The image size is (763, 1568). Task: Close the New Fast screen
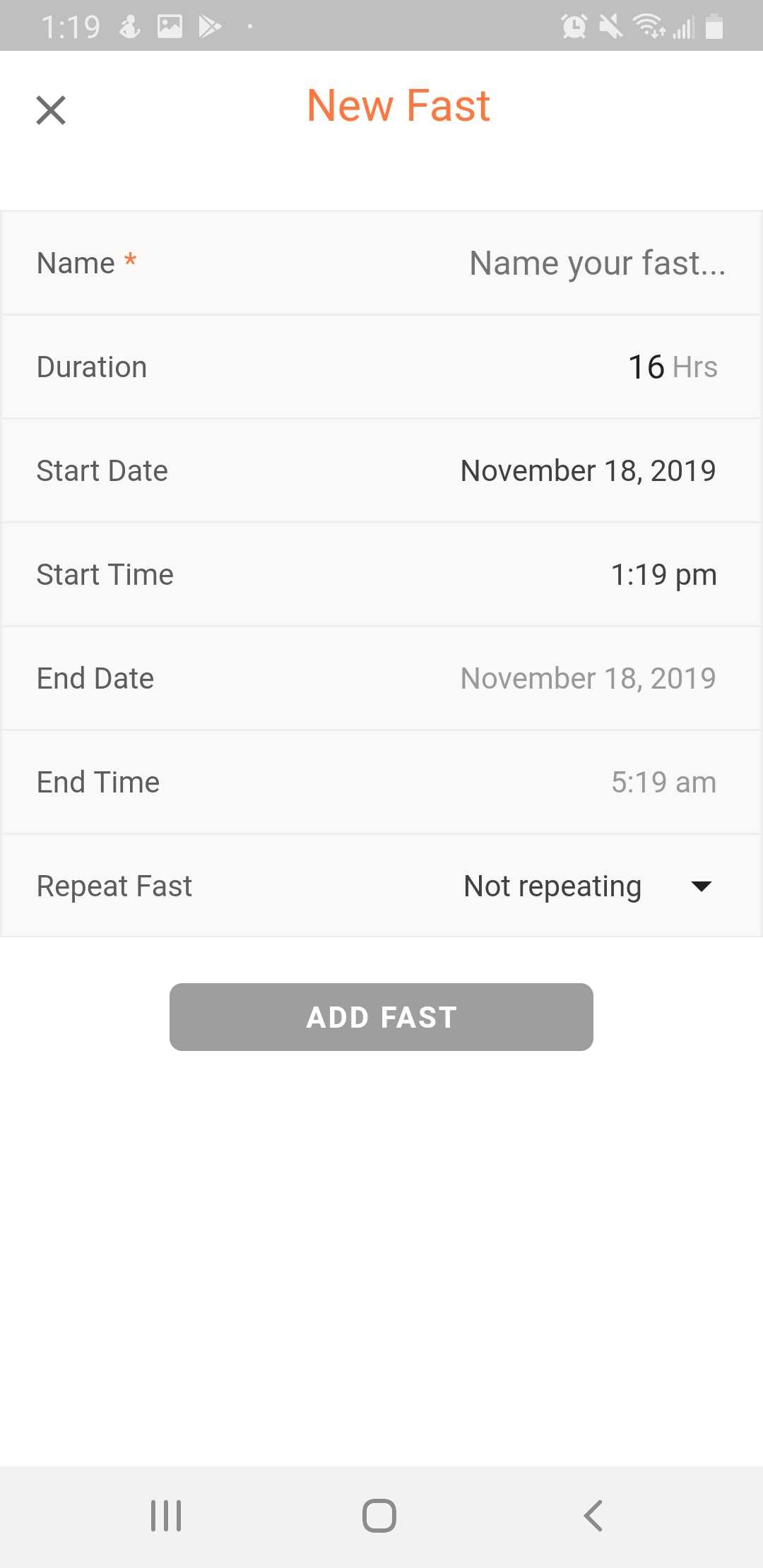pos(51,110)
